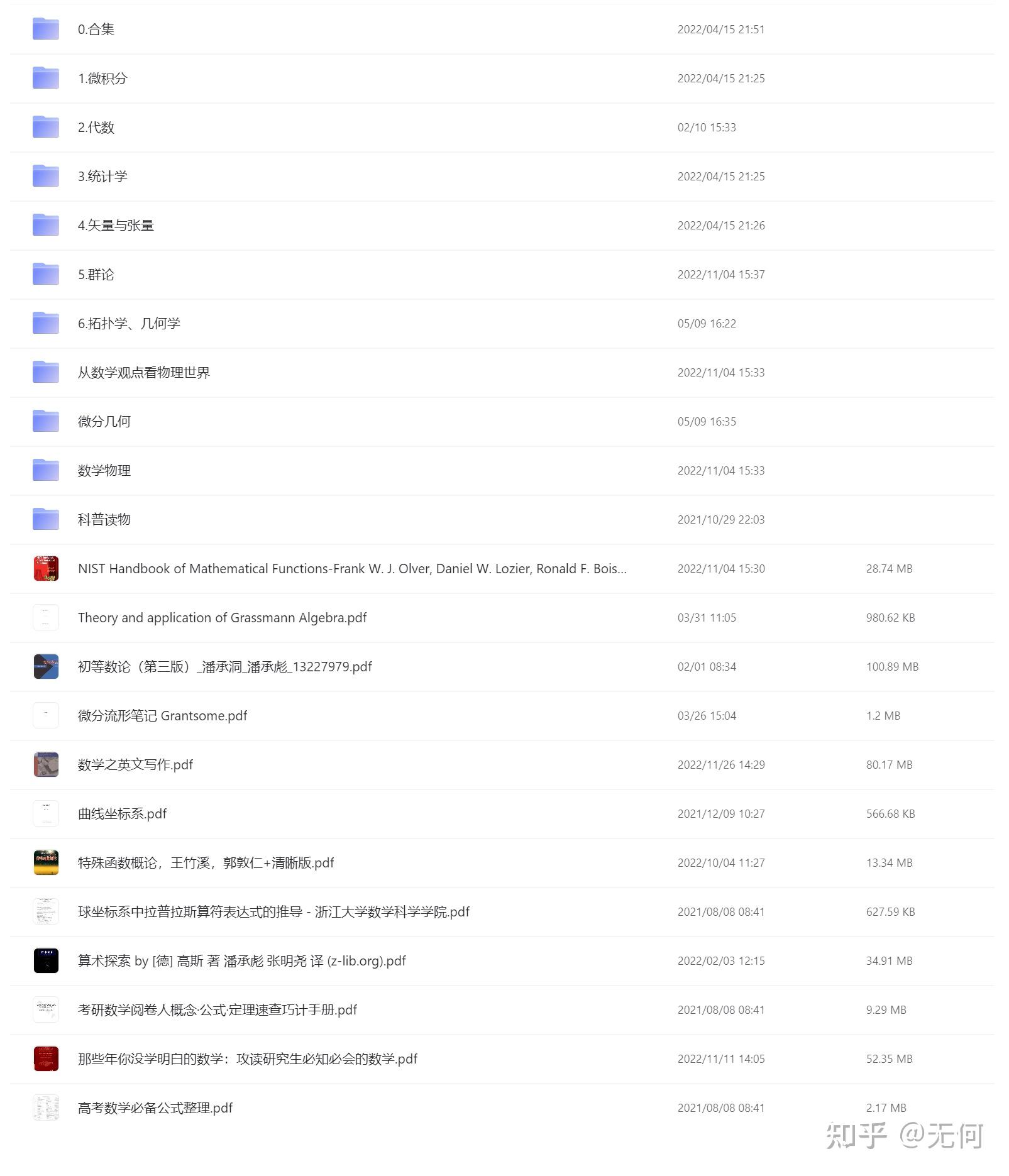The image size is (1009, 1176).
Task: Open the 5.群论 folder
Action: [96, 274]
